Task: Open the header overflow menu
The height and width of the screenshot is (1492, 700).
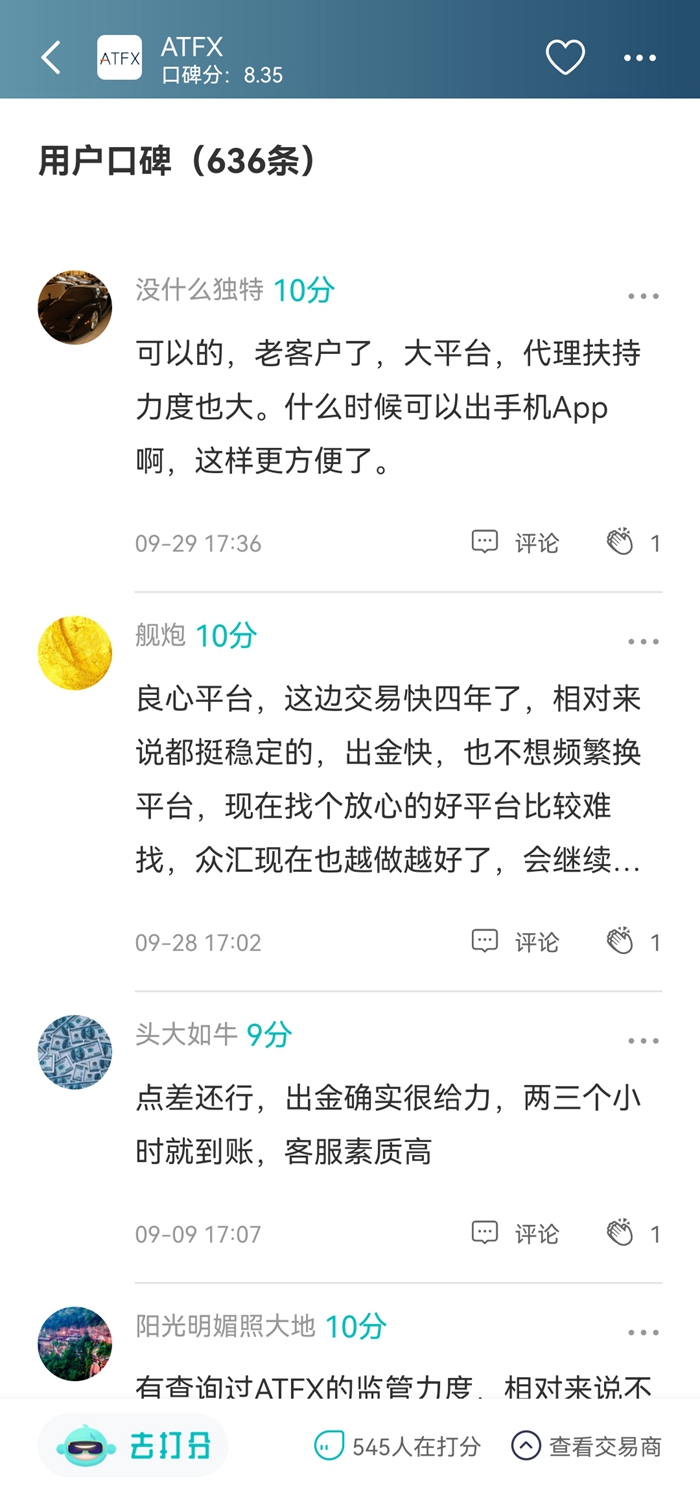Action: (x=640, y=58)
